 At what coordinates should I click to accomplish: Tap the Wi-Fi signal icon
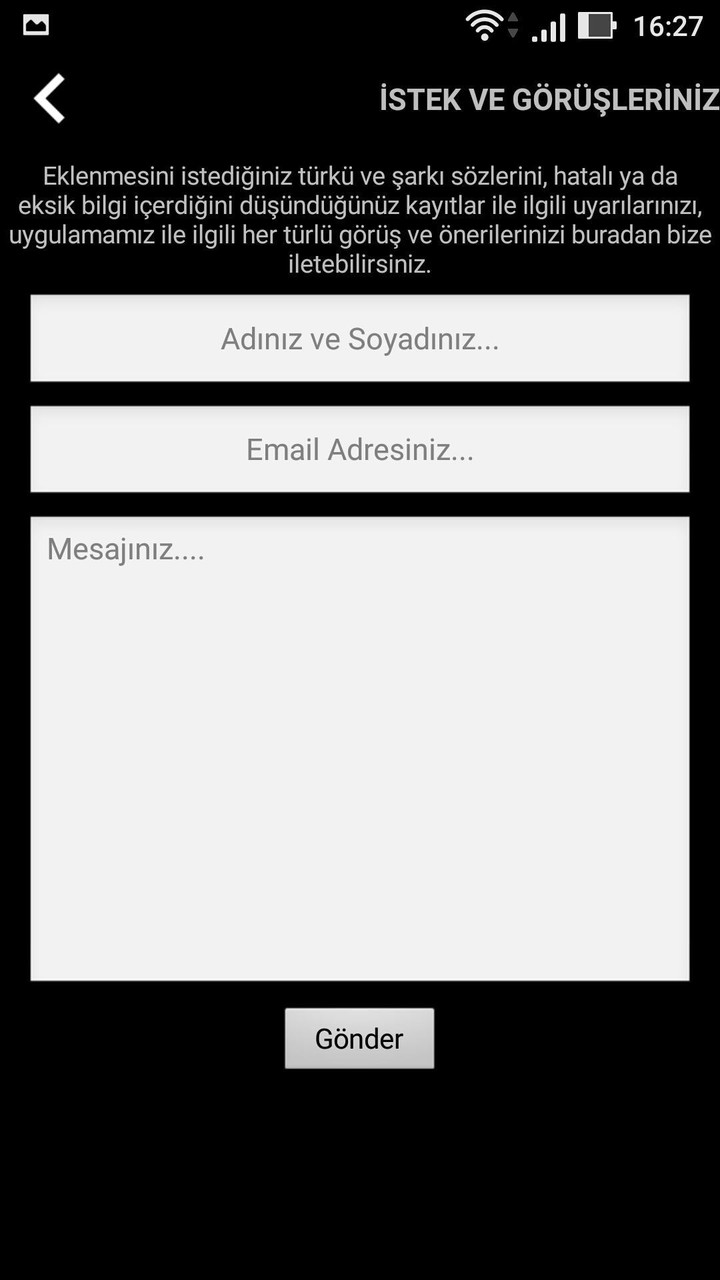coord(483,24)
